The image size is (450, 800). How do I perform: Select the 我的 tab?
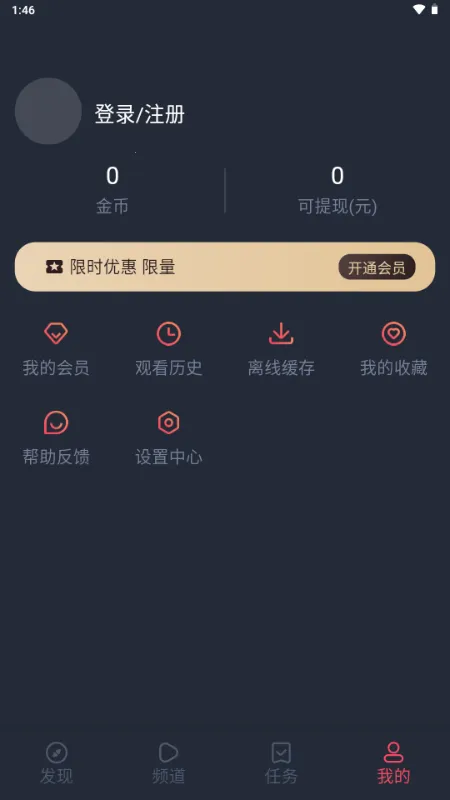pos(394,763)
